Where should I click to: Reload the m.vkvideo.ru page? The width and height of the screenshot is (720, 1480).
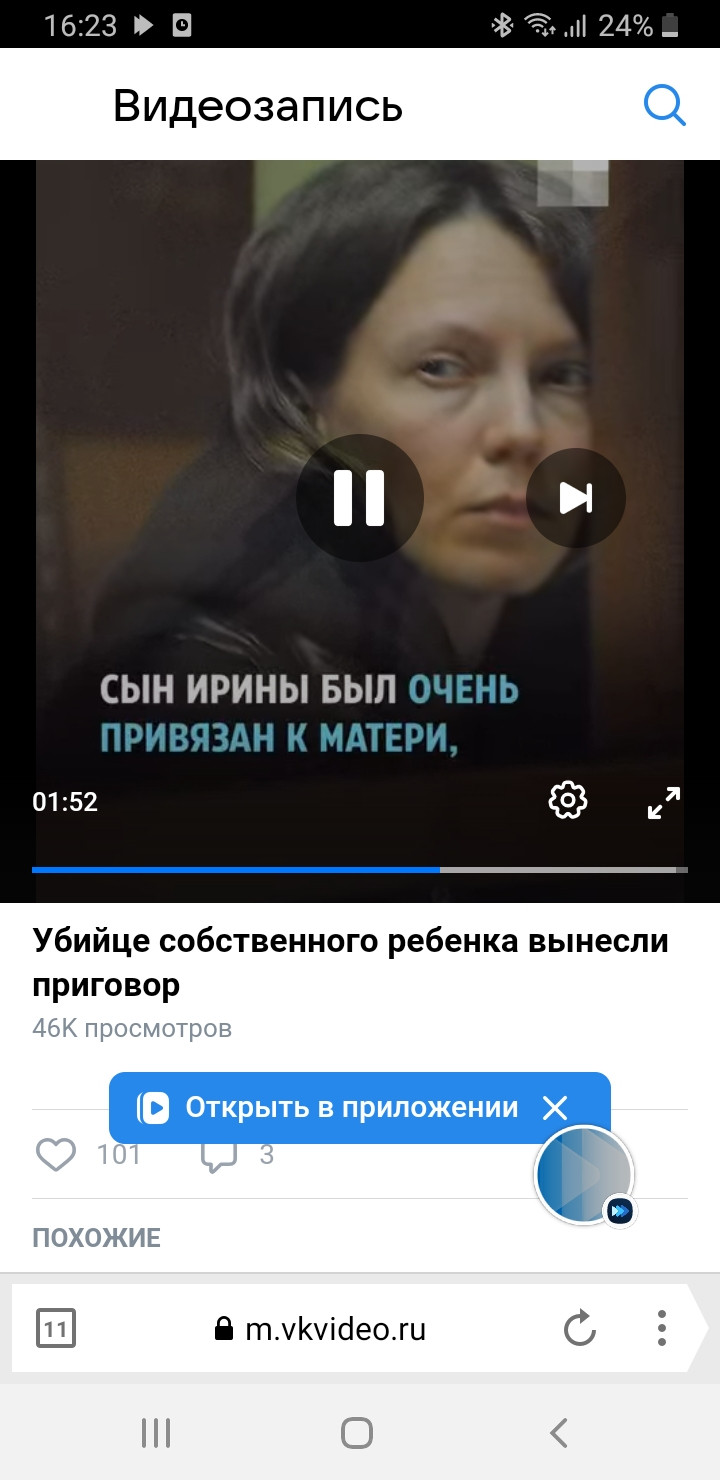[x=580, y=1329]
